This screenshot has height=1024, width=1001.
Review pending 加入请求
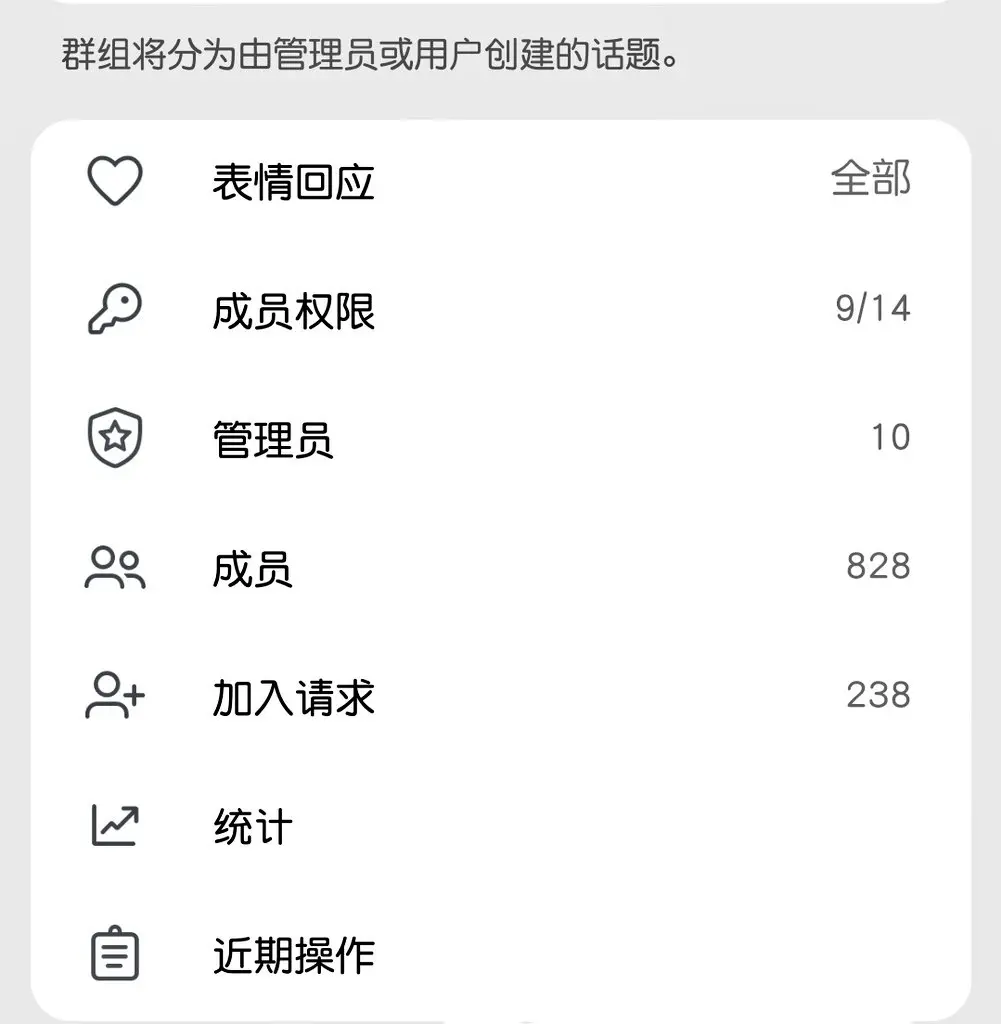pos(293,699)
